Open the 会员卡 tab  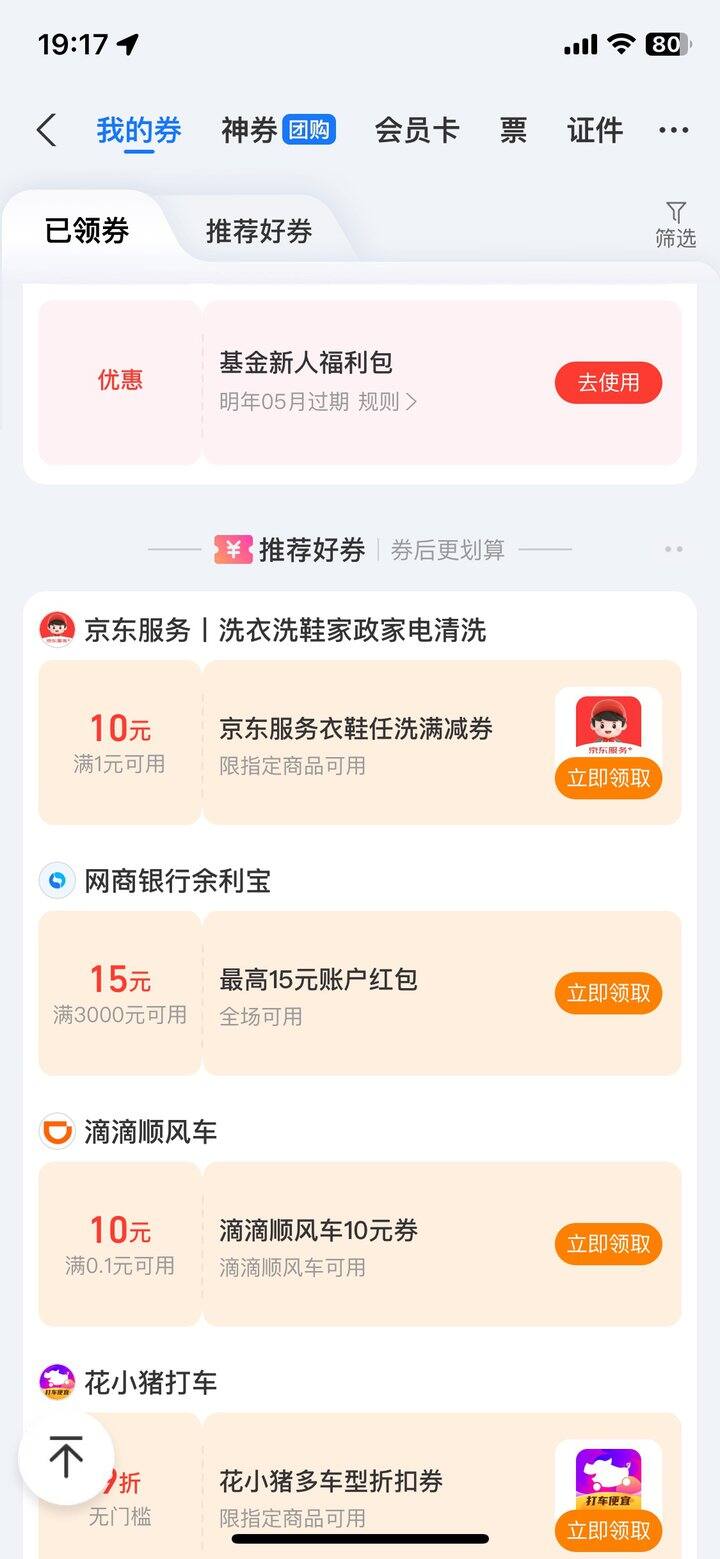click(x=416, y=130)
